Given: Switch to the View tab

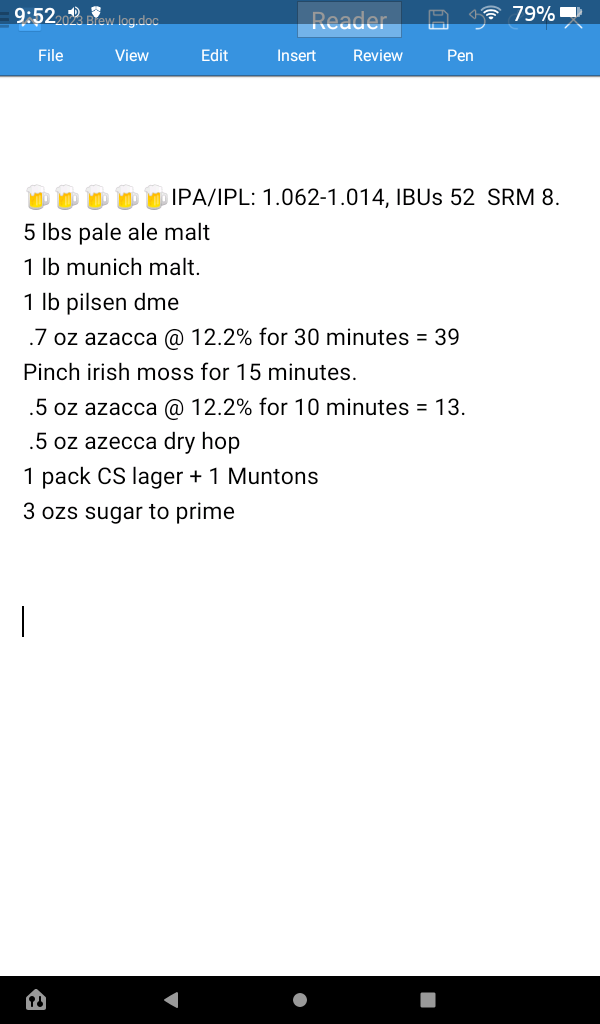Looking at the screenshot, I should coord(132,56).
